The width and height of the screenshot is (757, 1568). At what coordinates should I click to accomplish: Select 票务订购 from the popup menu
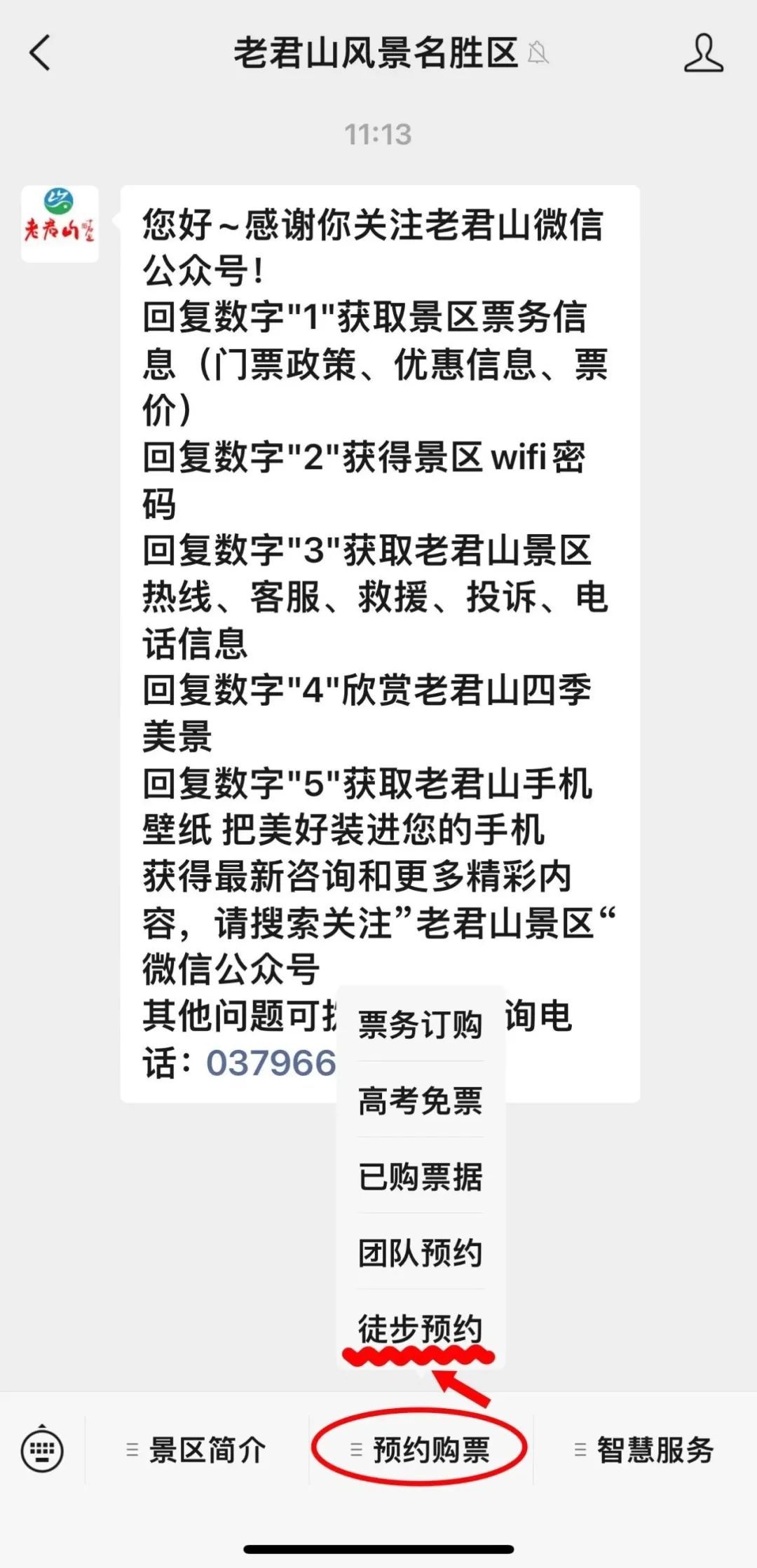pyautogui.click(x=421, y=1024)
